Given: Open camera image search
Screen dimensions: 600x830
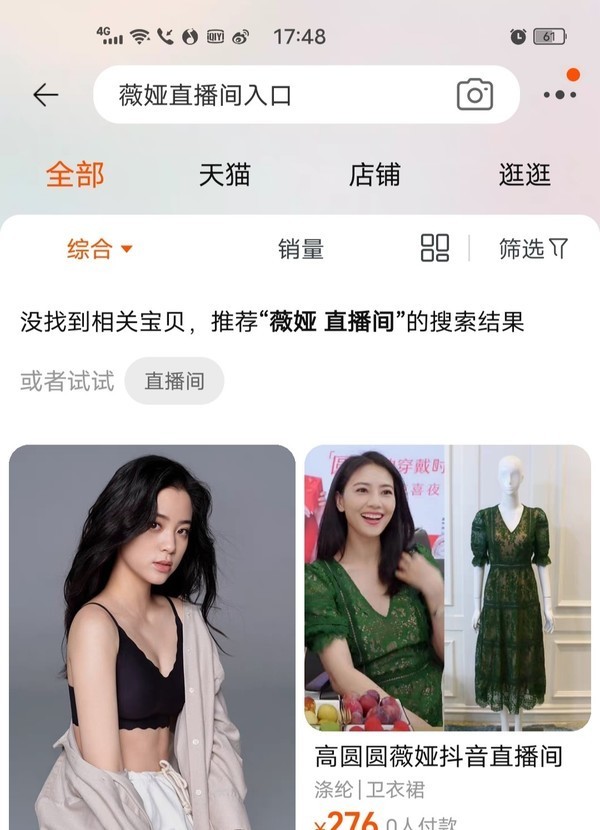Looking at the screenshot, I should pyautogui.click(x=475, y=95).
